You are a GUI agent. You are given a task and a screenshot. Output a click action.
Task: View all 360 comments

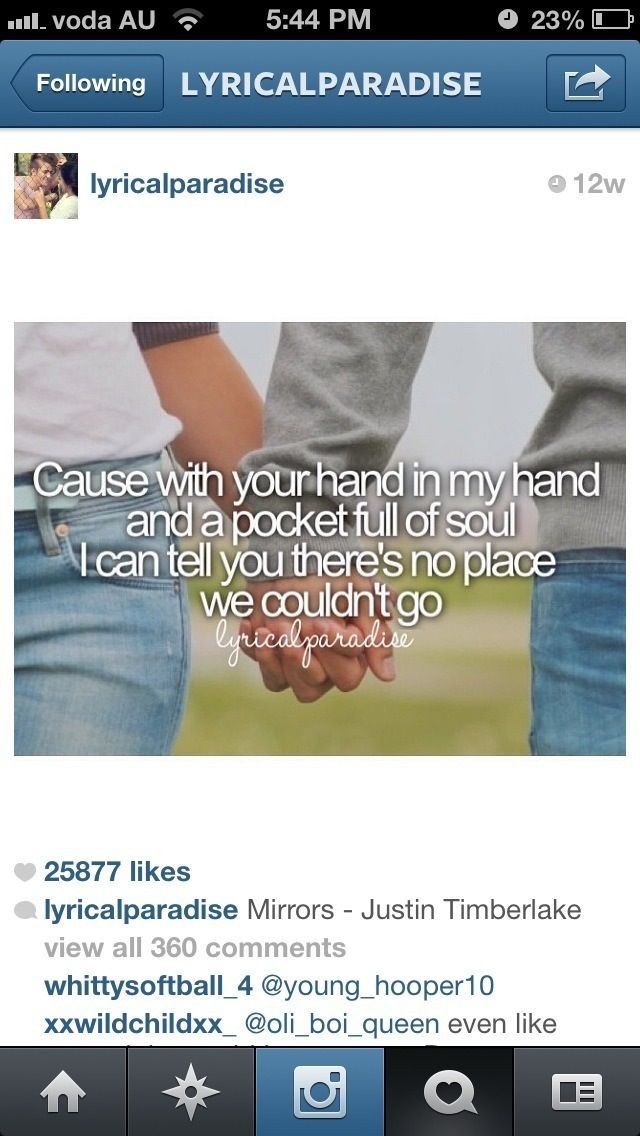click(x=195, y=948)
